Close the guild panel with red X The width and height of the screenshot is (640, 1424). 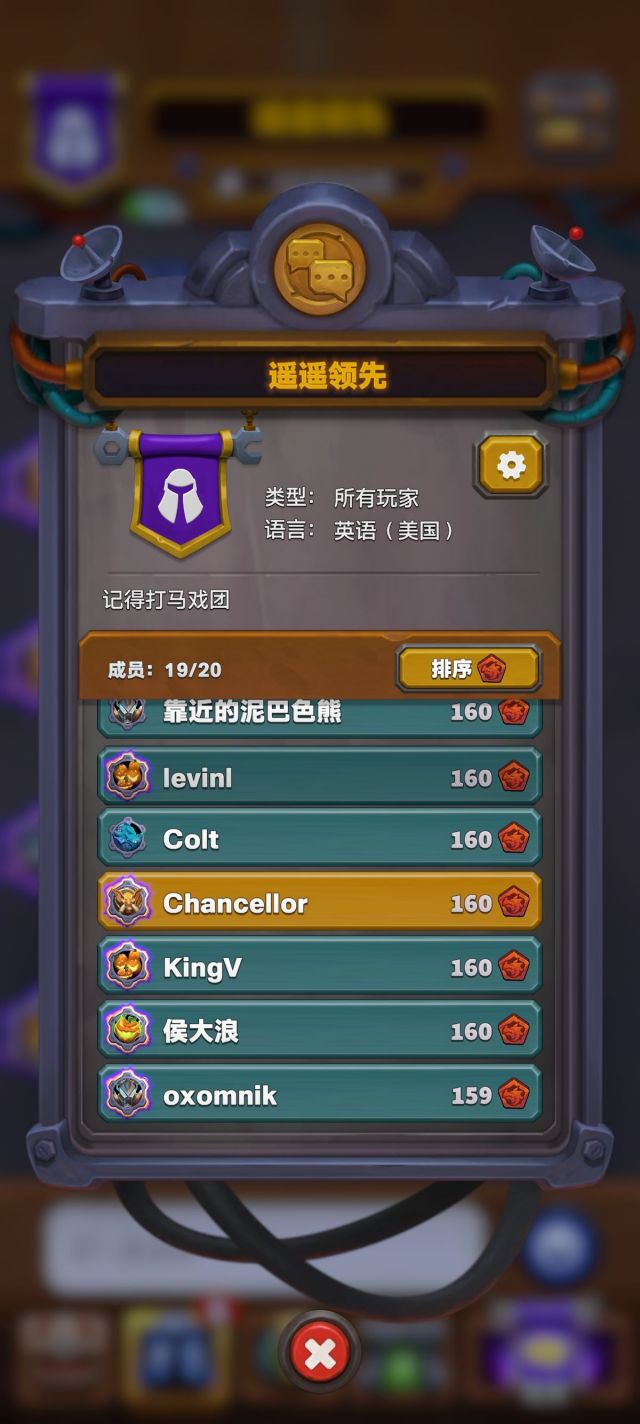(320, 1354)
